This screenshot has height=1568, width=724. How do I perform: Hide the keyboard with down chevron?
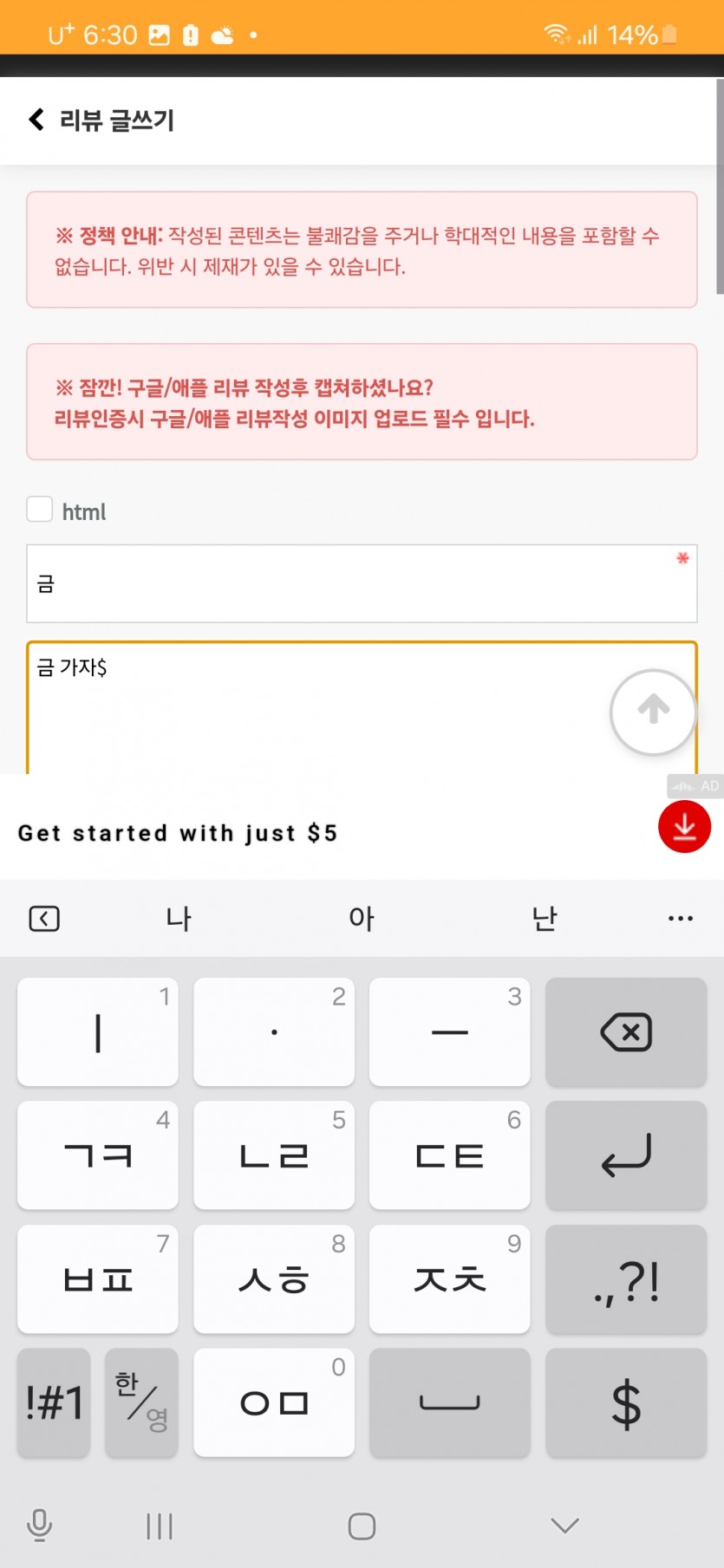[565, 1526]
